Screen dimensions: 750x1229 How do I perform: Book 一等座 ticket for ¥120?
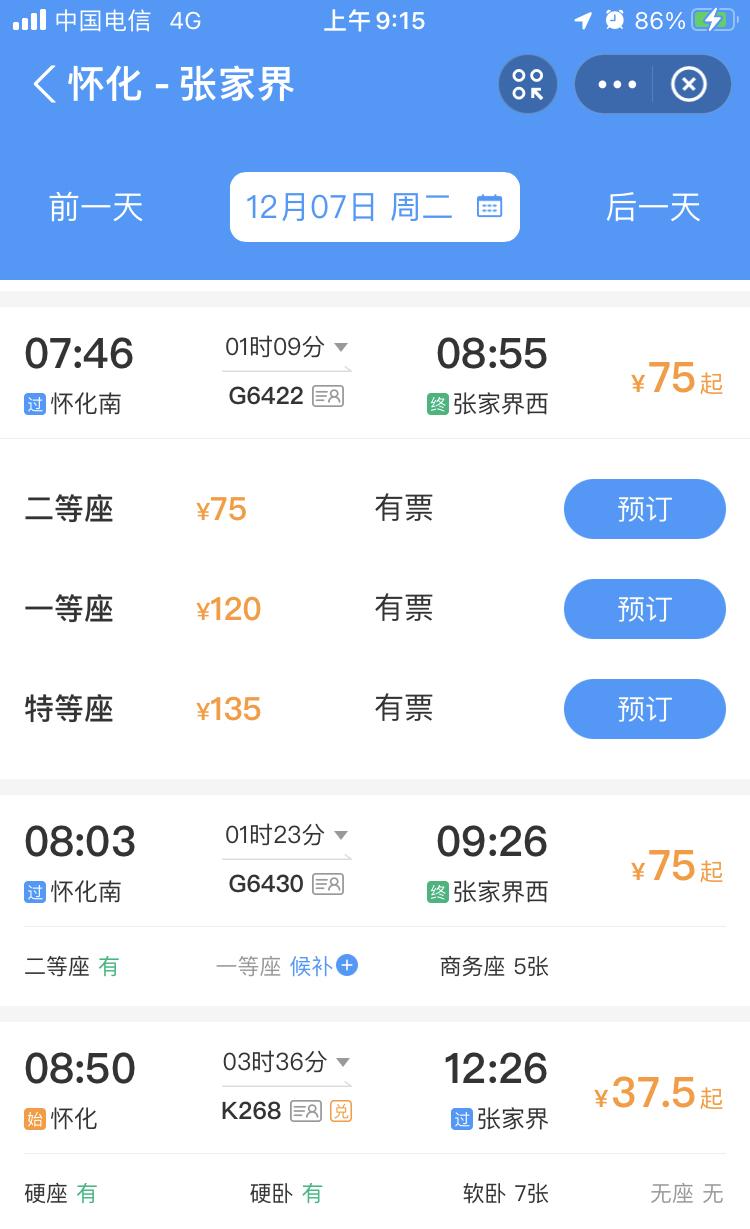point(644,609)
